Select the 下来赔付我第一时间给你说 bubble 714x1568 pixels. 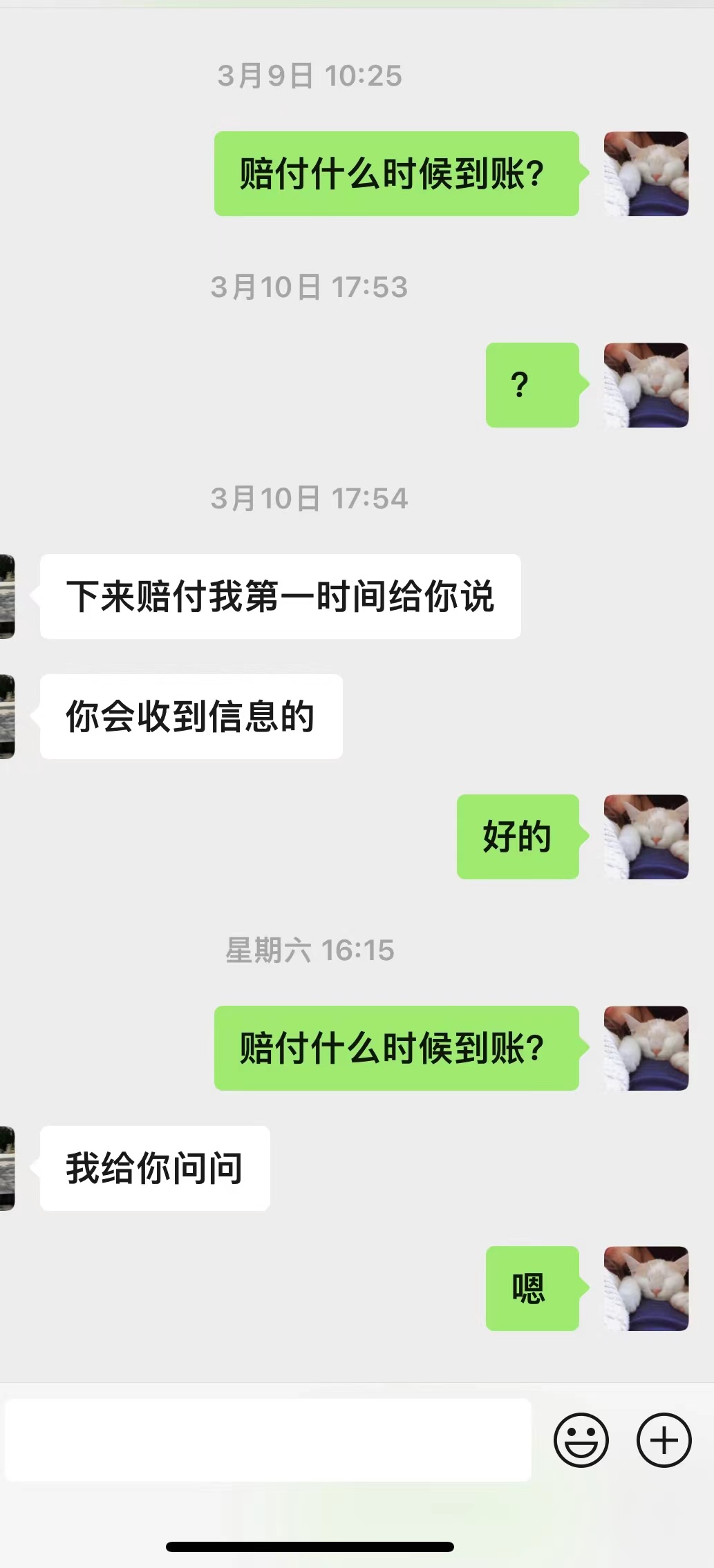point(279,597)
